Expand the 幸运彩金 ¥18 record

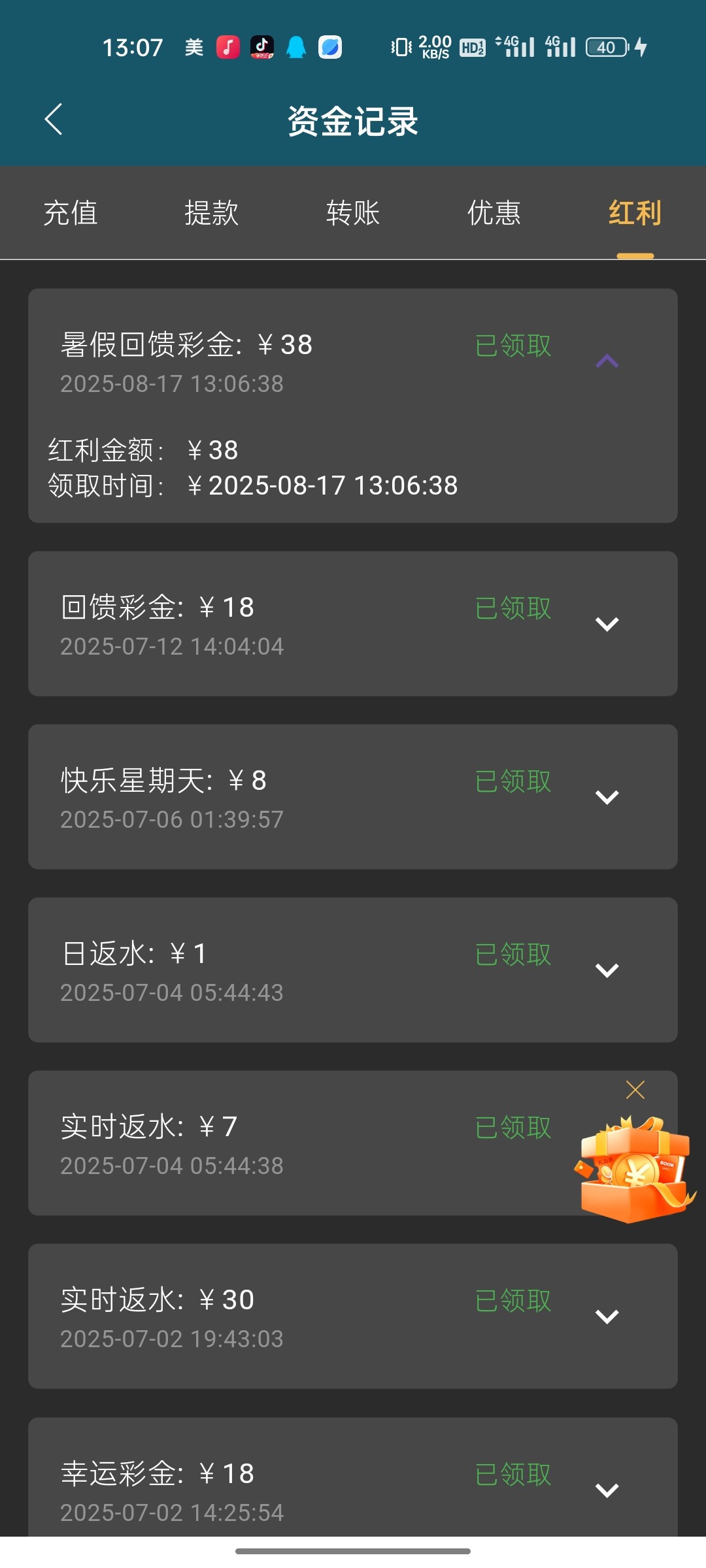607,1490
